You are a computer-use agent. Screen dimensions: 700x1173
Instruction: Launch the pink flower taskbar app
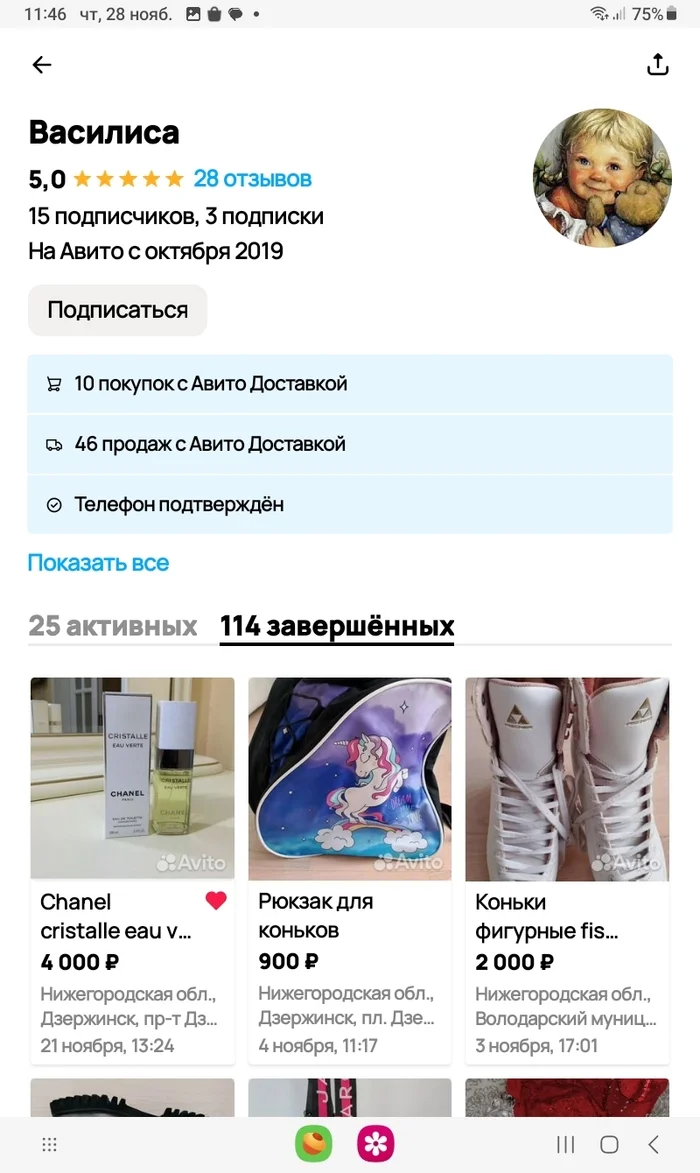click(x=375, y=1144)
